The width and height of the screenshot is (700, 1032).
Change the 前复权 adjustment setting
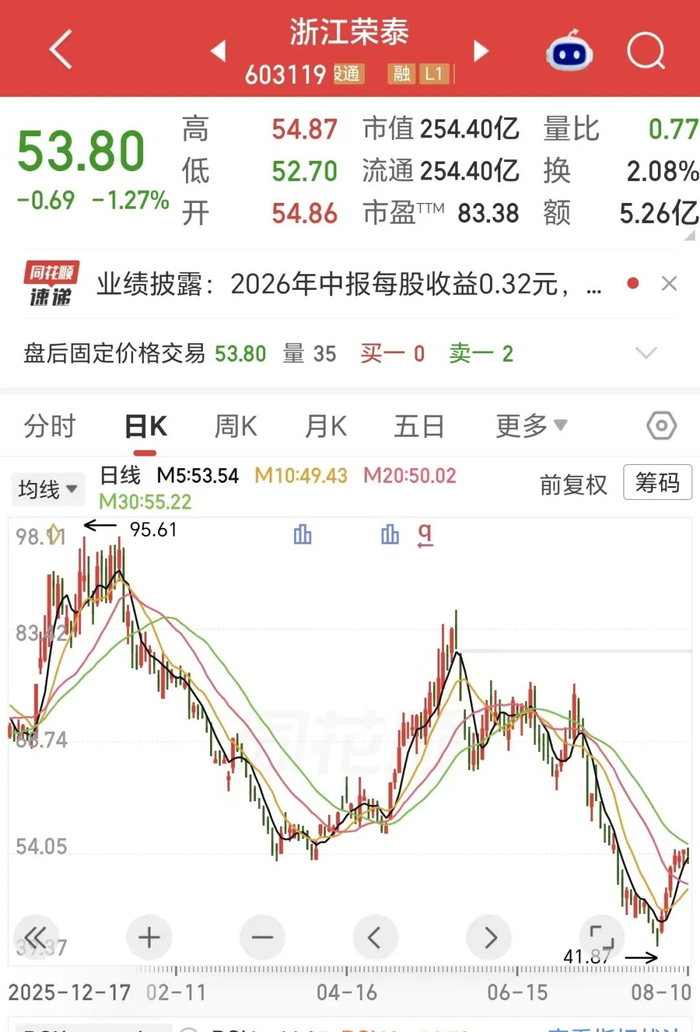(573, 485)
